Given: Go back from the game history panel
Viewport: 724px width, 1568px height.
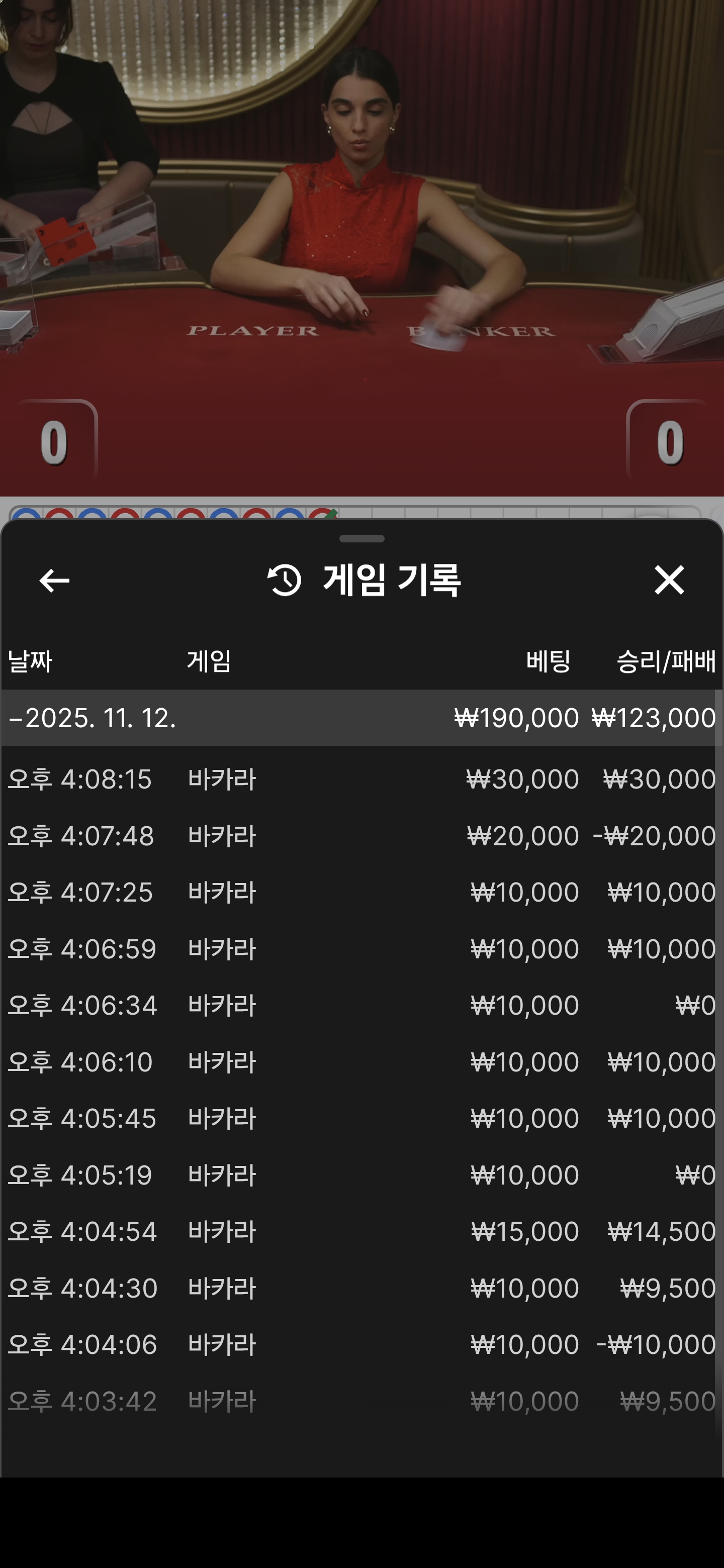Looking at the screenshot, I should pos(54,580).
